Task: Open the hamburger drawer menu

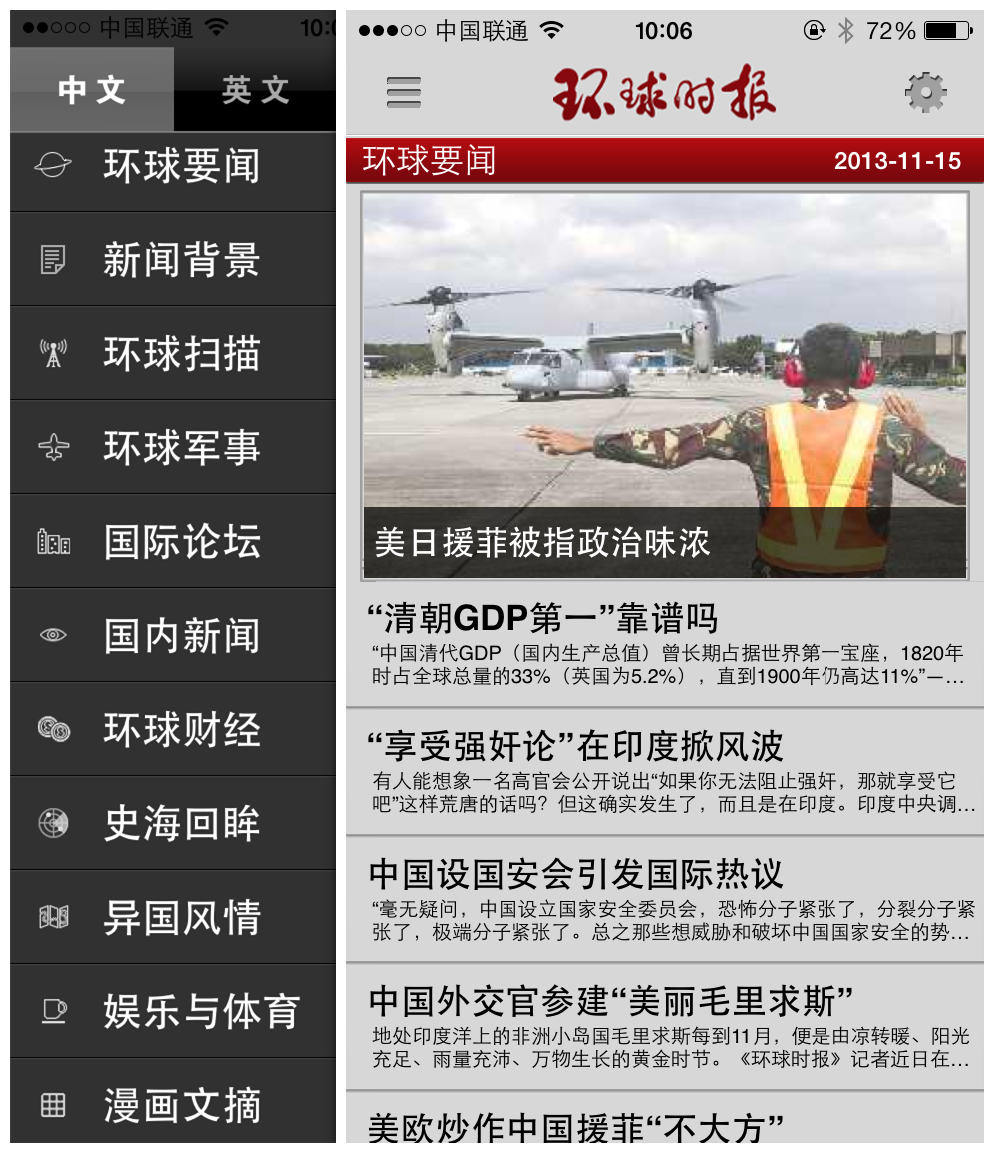Action: pyautogui.click(x=404, y=93)
